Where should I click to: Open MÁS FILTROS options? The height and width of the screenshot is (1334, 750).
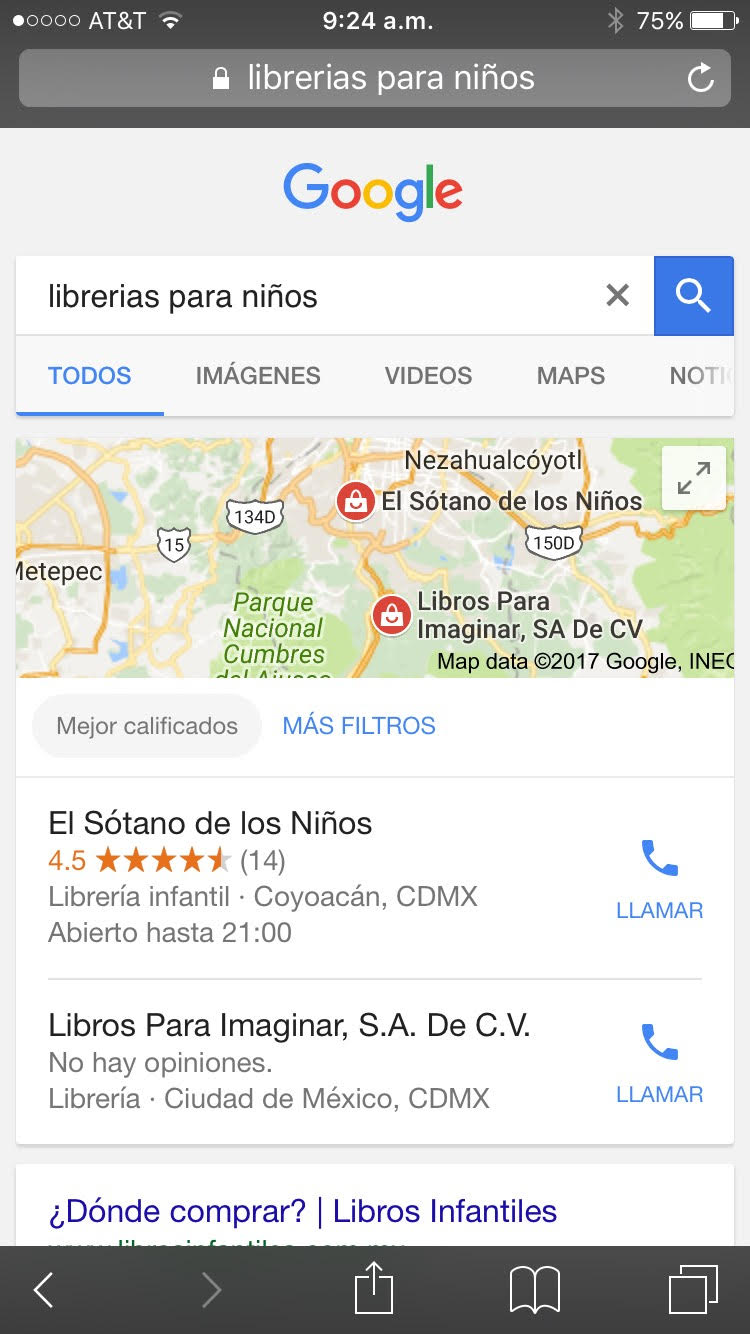coord(358,725)
